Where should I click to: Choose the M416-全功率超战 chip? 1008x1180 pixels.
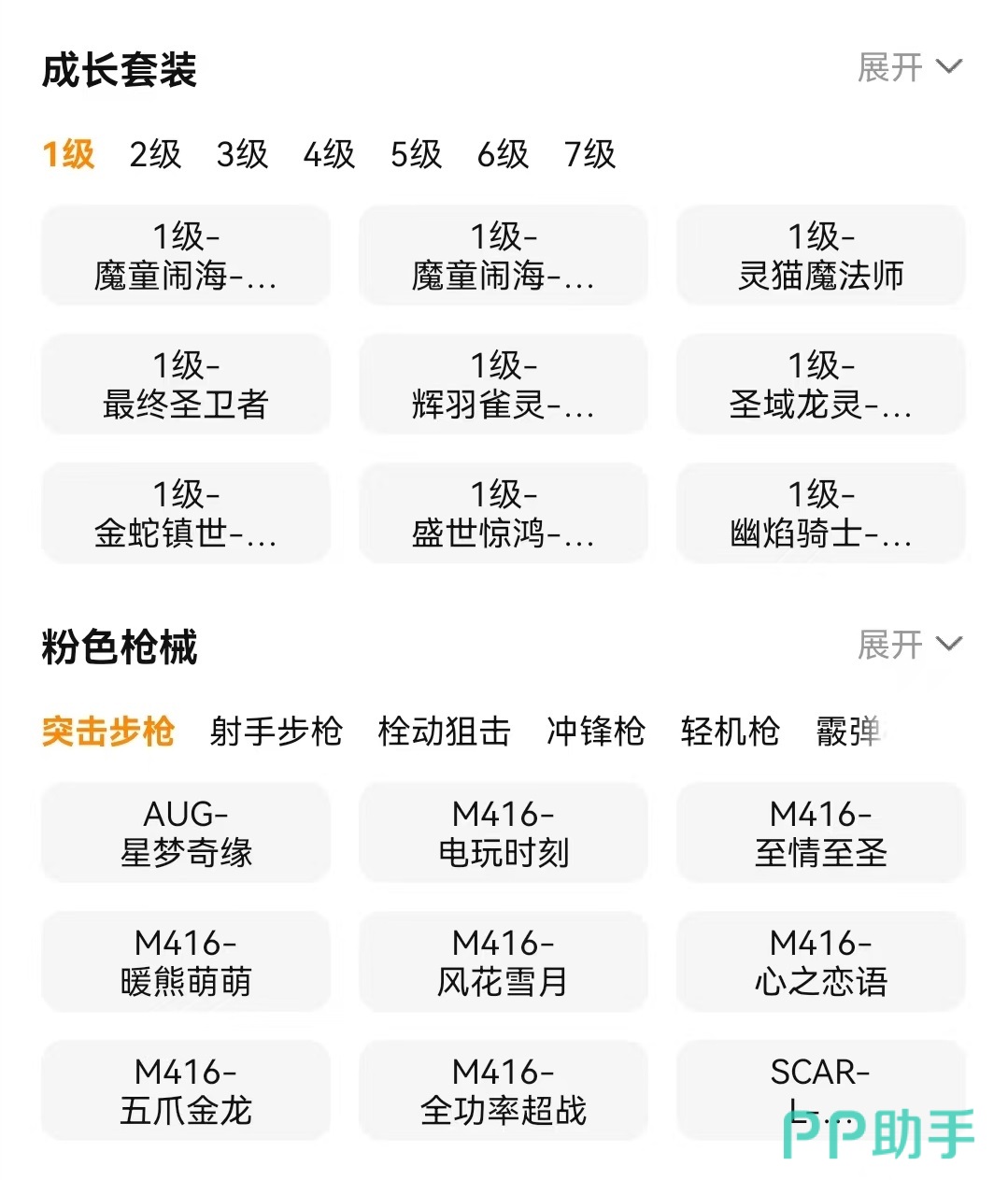pyautogui.click(x=503, y=1090)
